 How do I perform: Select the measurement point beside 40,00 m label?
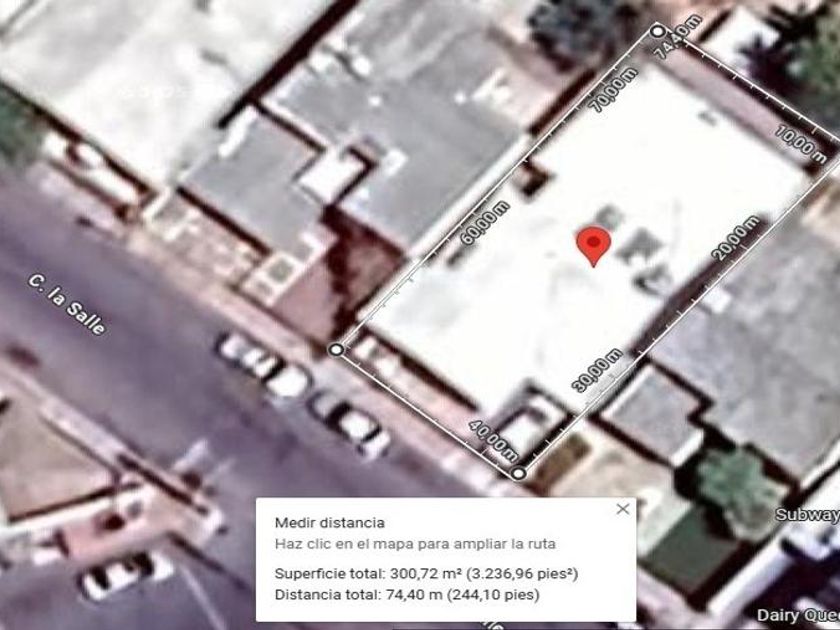tap(518, 473)
